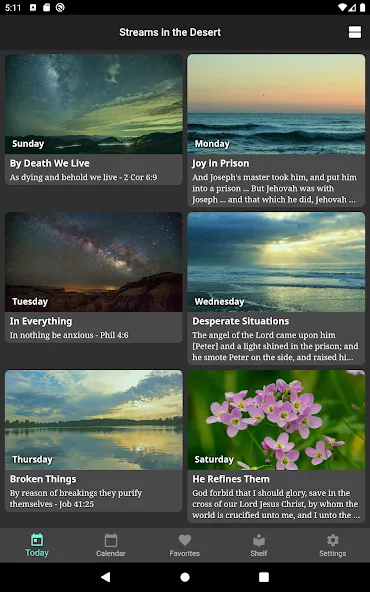Image resolution: width=370 pixels, height=592 pixels.
Task: Switch to the Shelf tab
Action: pyautogui.click(x=259, y=545)
